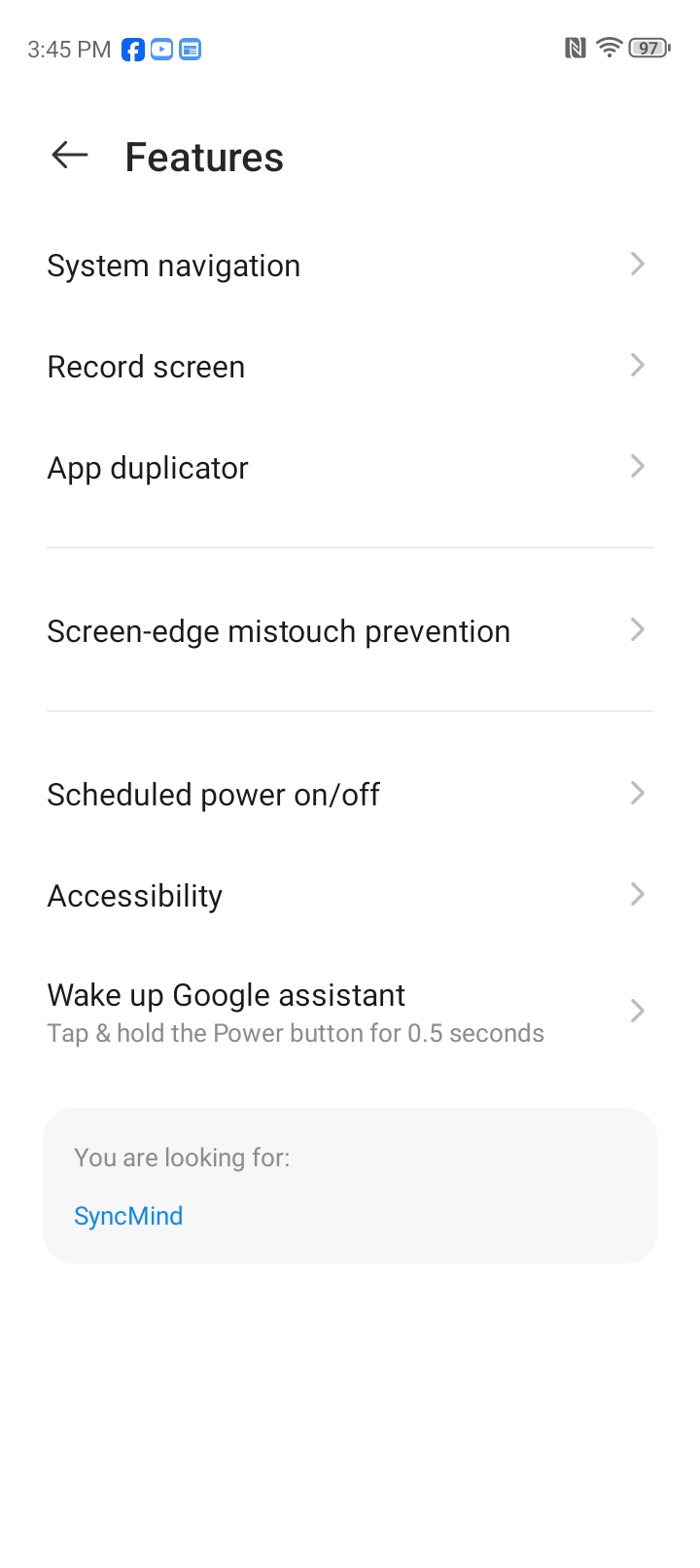Follow the SyncMind suggestion link
Image resolution: width=700 pixels, height=1568 pixels.
[x=128, y=1216]
